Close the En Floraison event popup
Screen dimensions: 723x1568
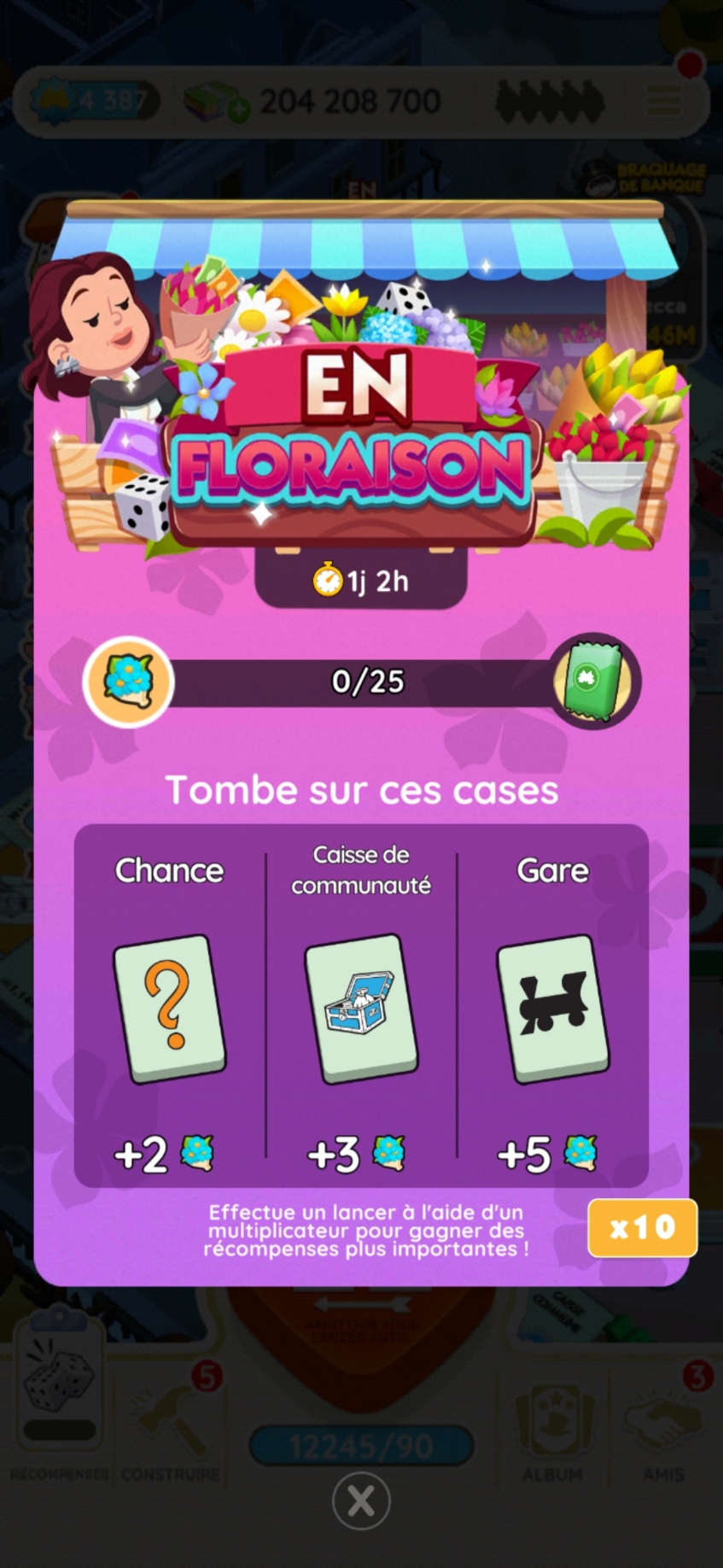pyautogui.click(x=361, y=1500)
